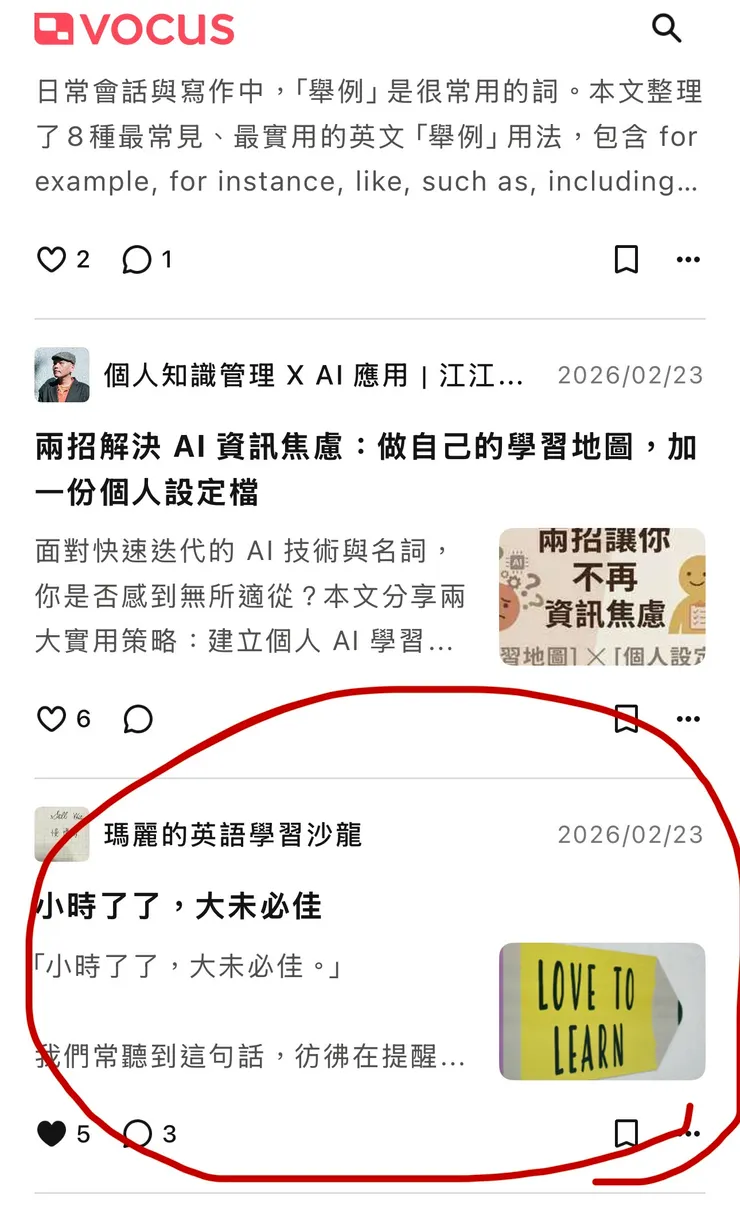Expand options menu for the AI 資訊焦慮 post
Screen dimensions: 740x1205
tap(688, 718)
